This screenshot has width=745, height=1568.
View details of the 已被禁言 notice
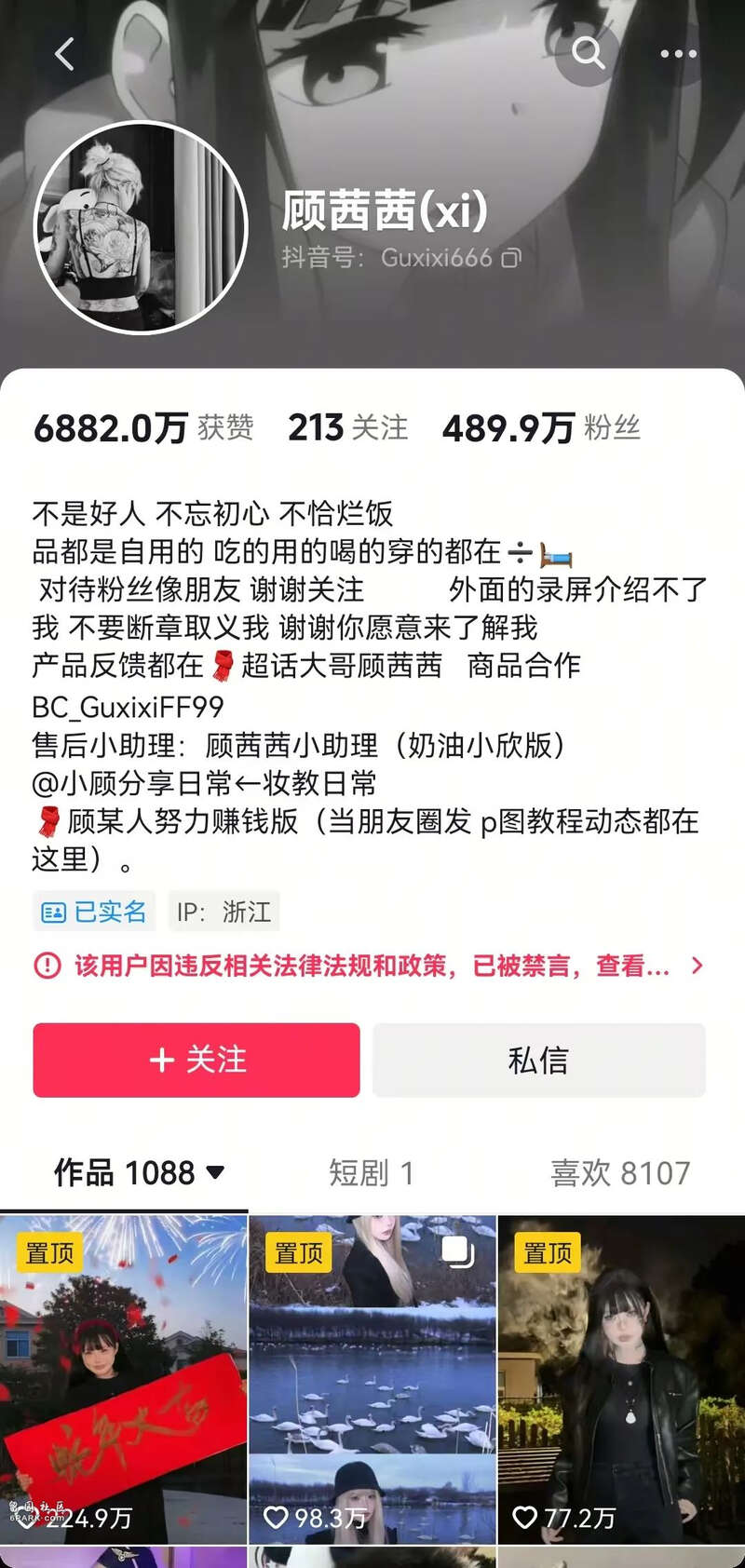click(x=369, y=966)
